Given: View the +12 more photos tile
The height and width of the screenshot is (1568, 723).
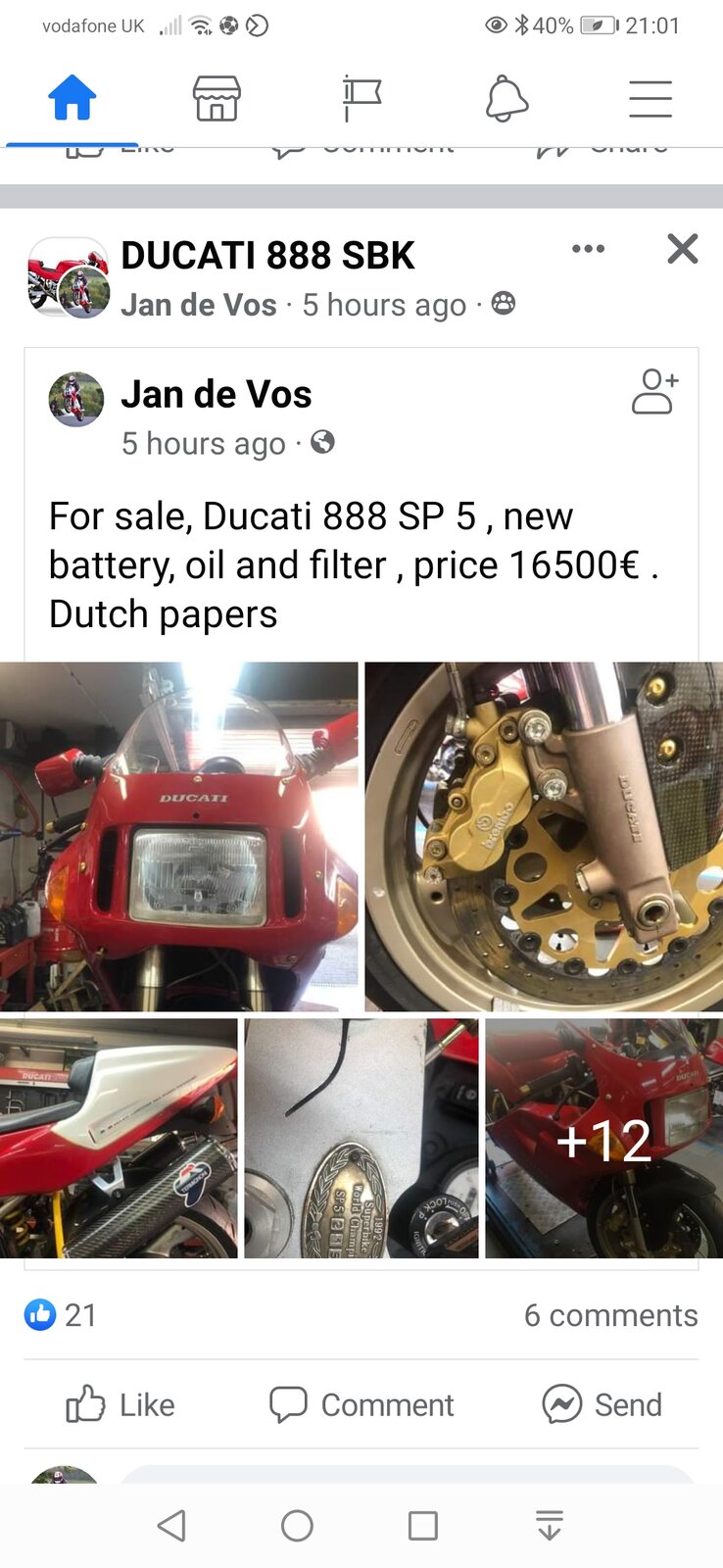Looking at the screenshot, I should (x=603, y=1138).
